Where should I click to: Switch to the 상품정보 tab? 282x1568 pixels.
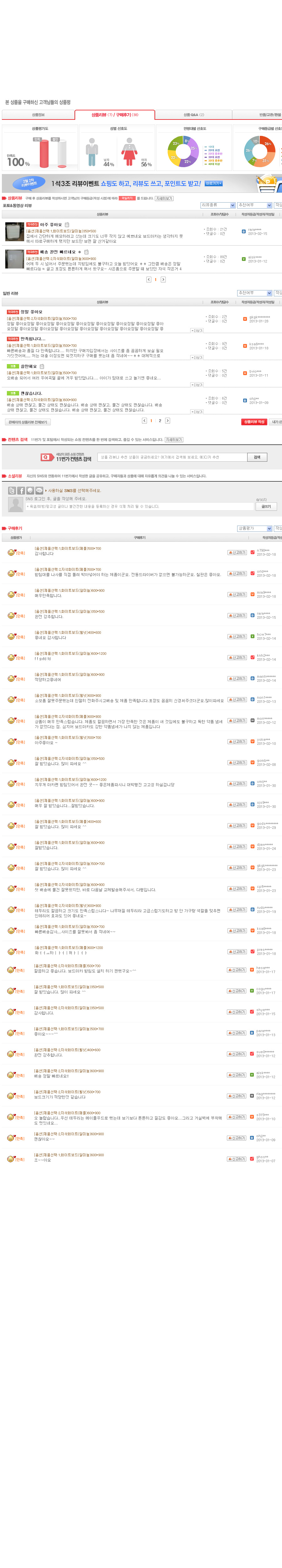coord(38,114)
